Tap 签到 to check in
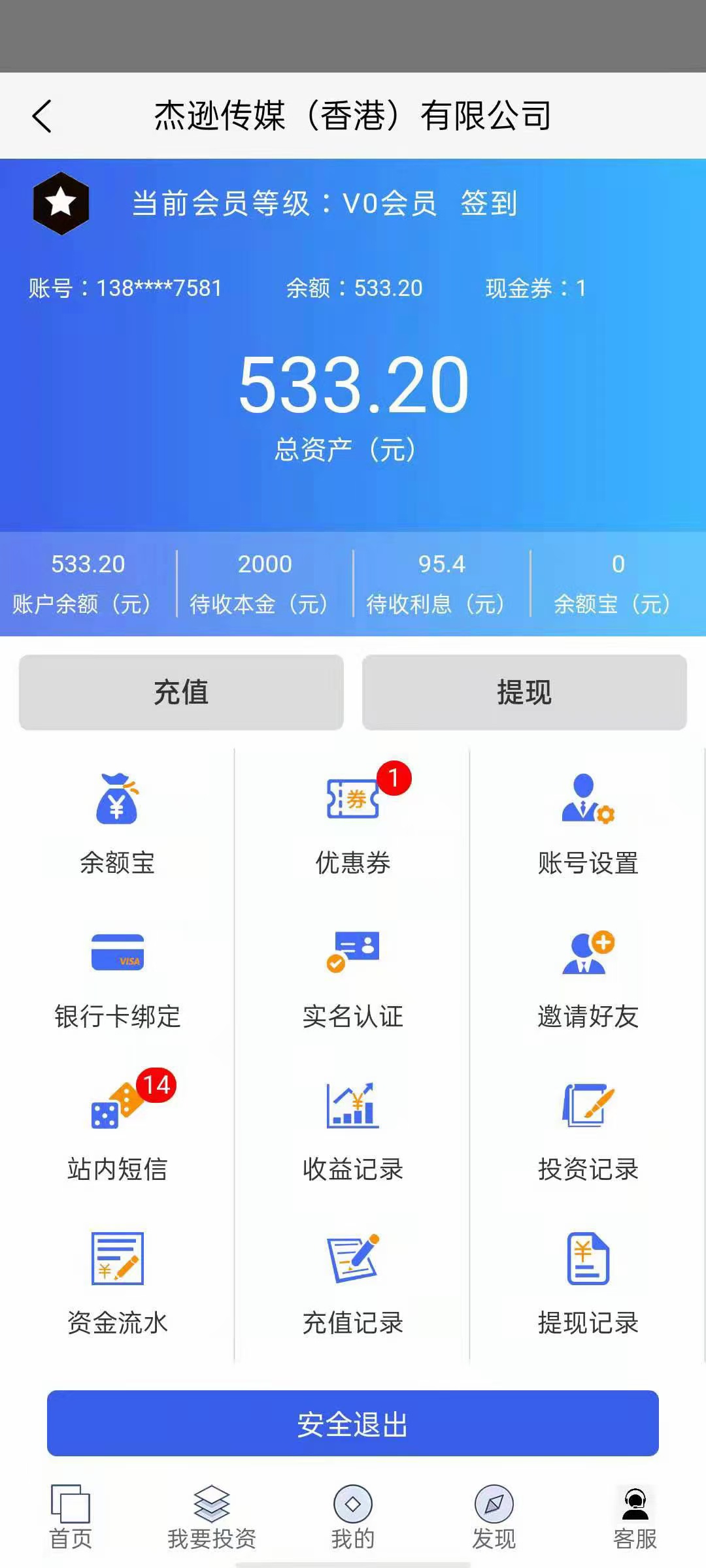This screenshot has width=706, height=1568. point(489,203)
